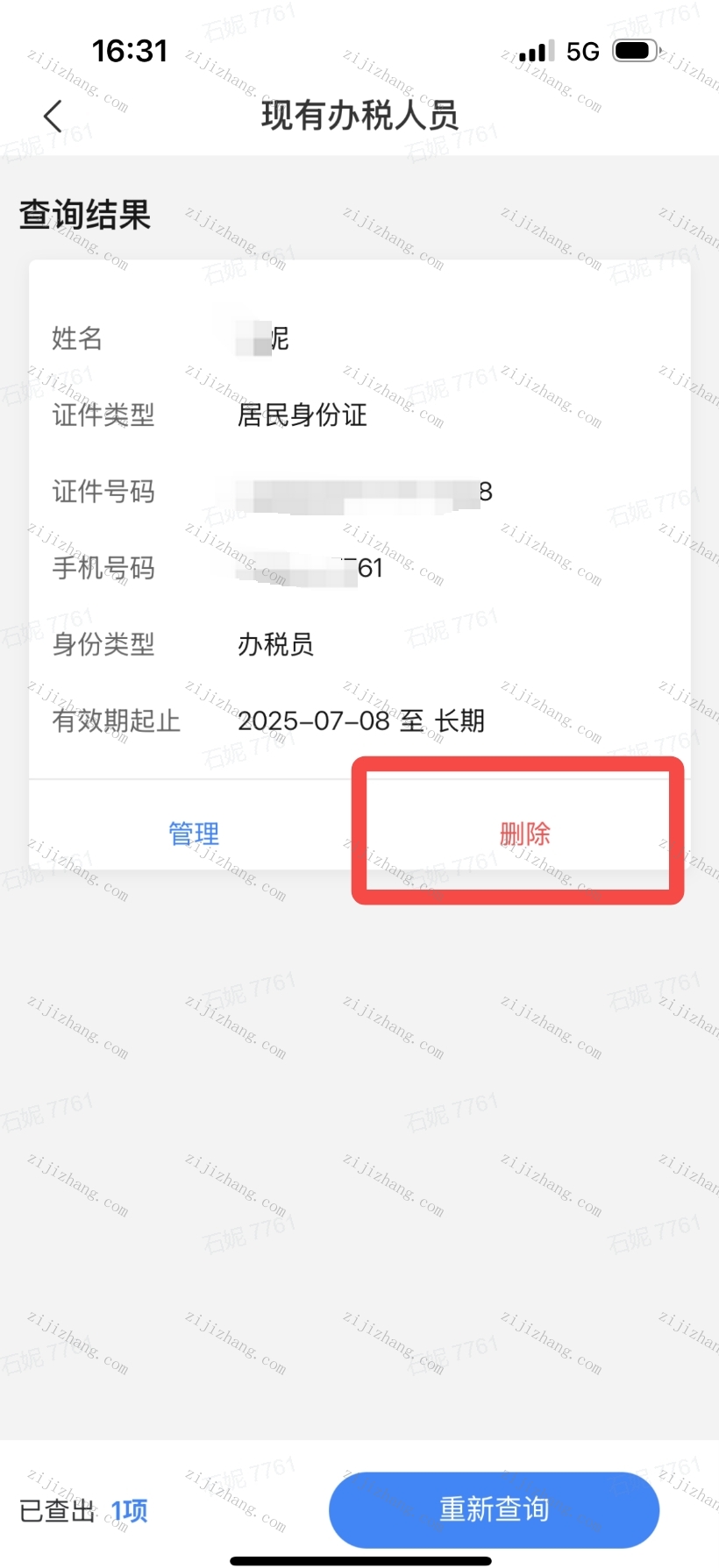Go back using the top-left arrow
719x1568 pixels.
coord(53,116)
